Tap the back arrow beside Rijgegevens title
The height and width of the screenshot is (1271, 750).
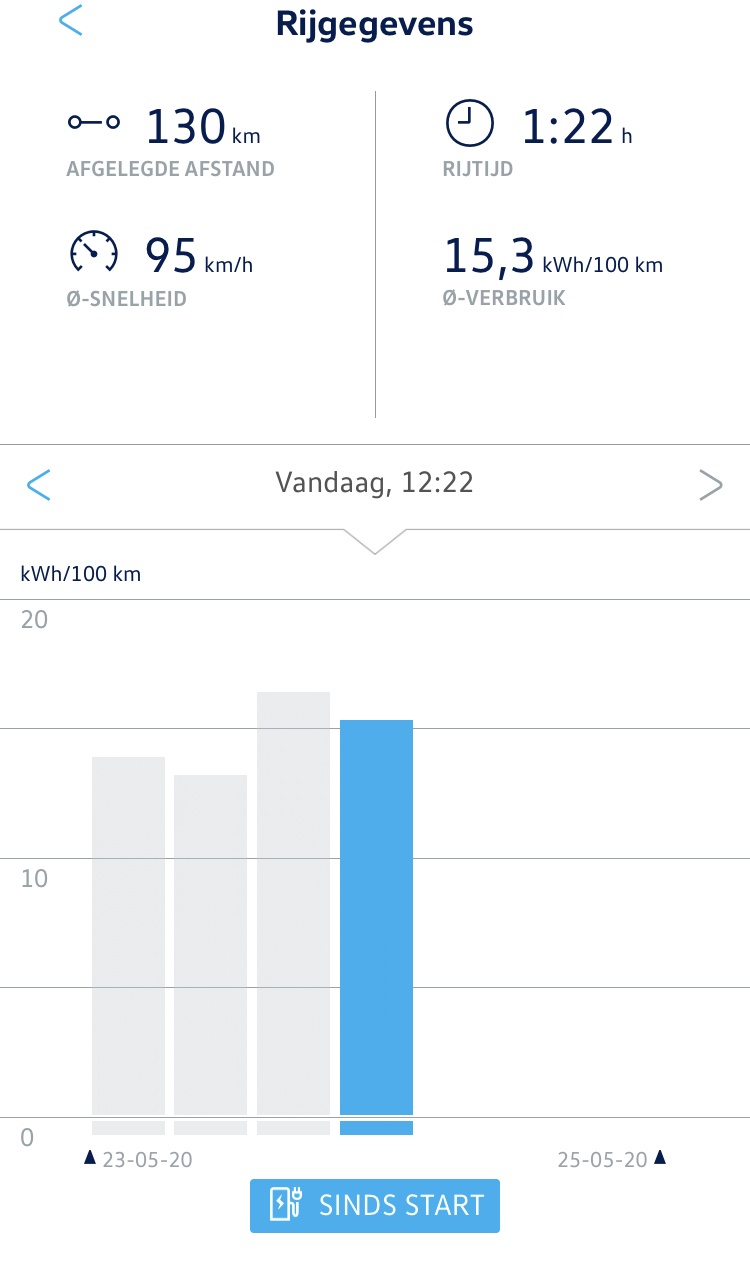click(70, 22)
